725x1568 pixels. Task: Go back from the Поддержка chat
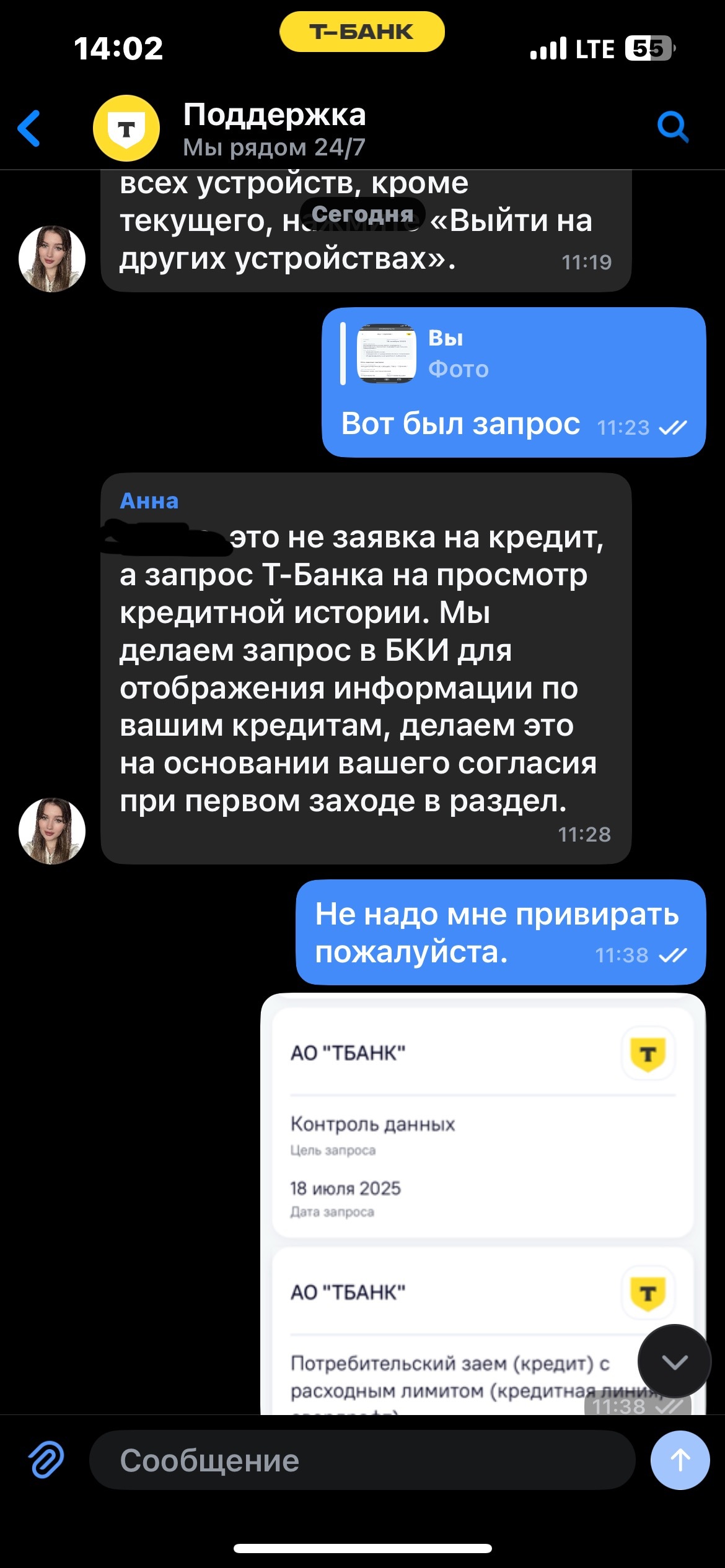(29, 128)
